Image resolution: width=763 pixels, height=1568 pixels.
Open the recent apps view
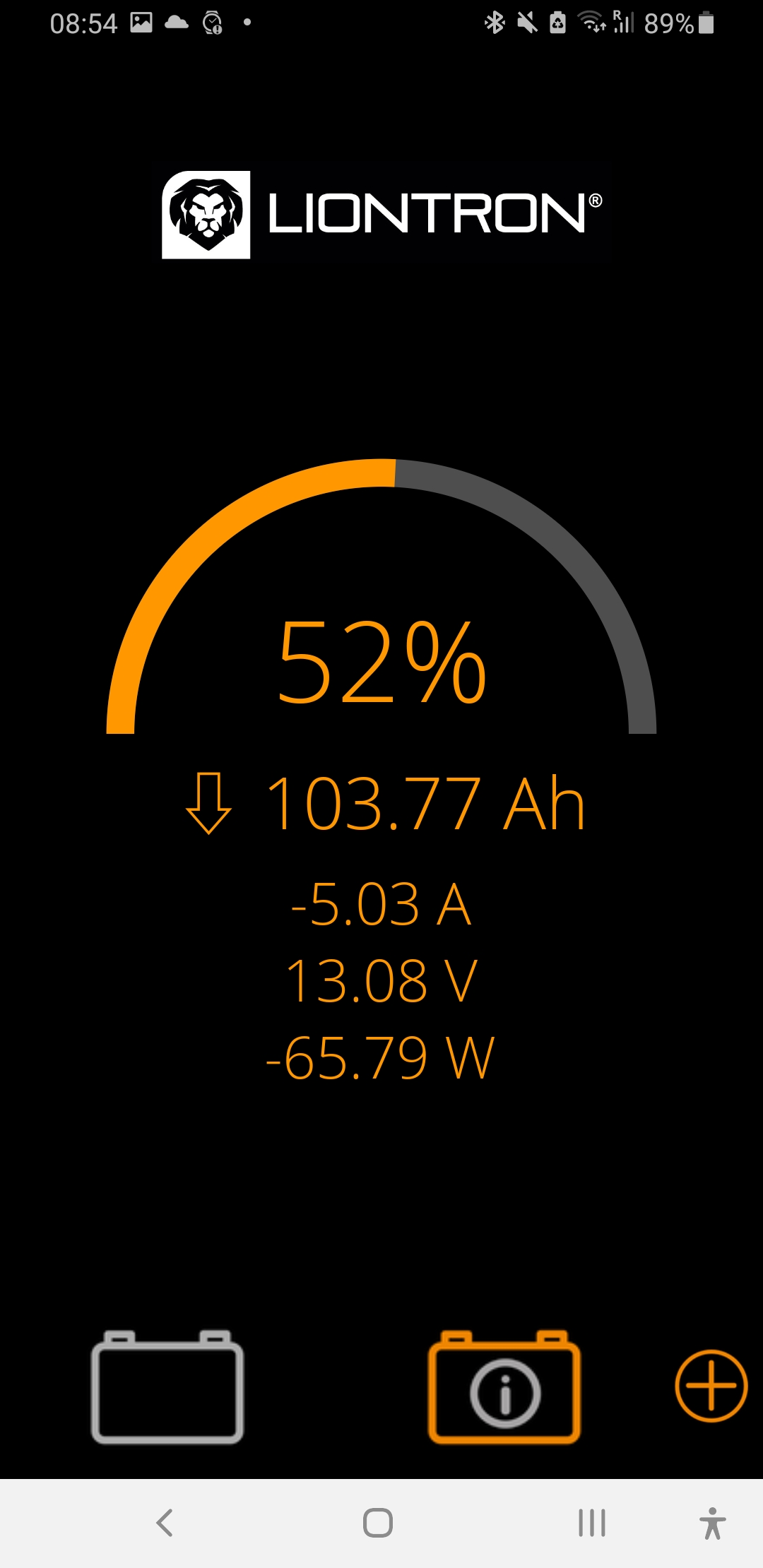click(592, 1522)
